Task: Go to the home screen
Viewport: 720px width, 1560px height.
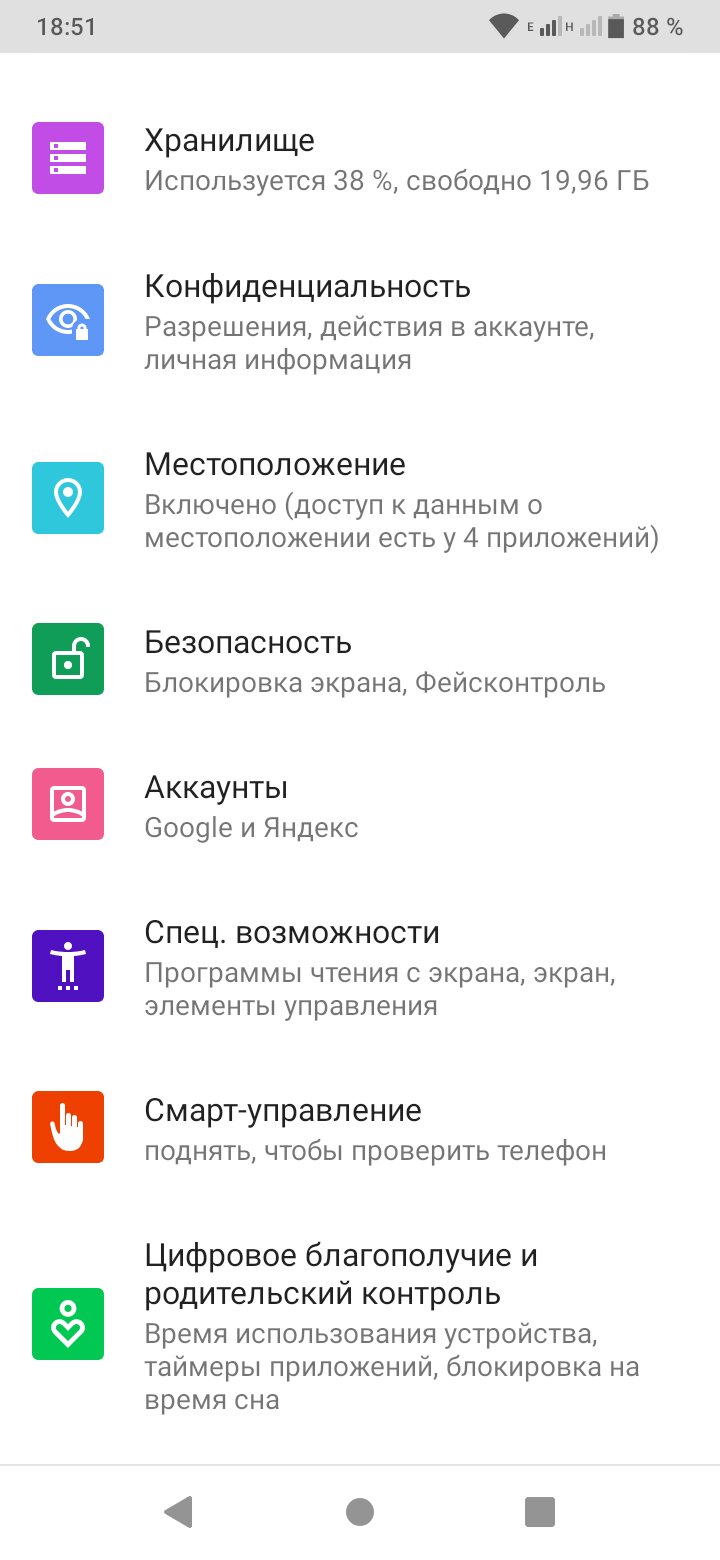Action: click(x=360, y=1512)
